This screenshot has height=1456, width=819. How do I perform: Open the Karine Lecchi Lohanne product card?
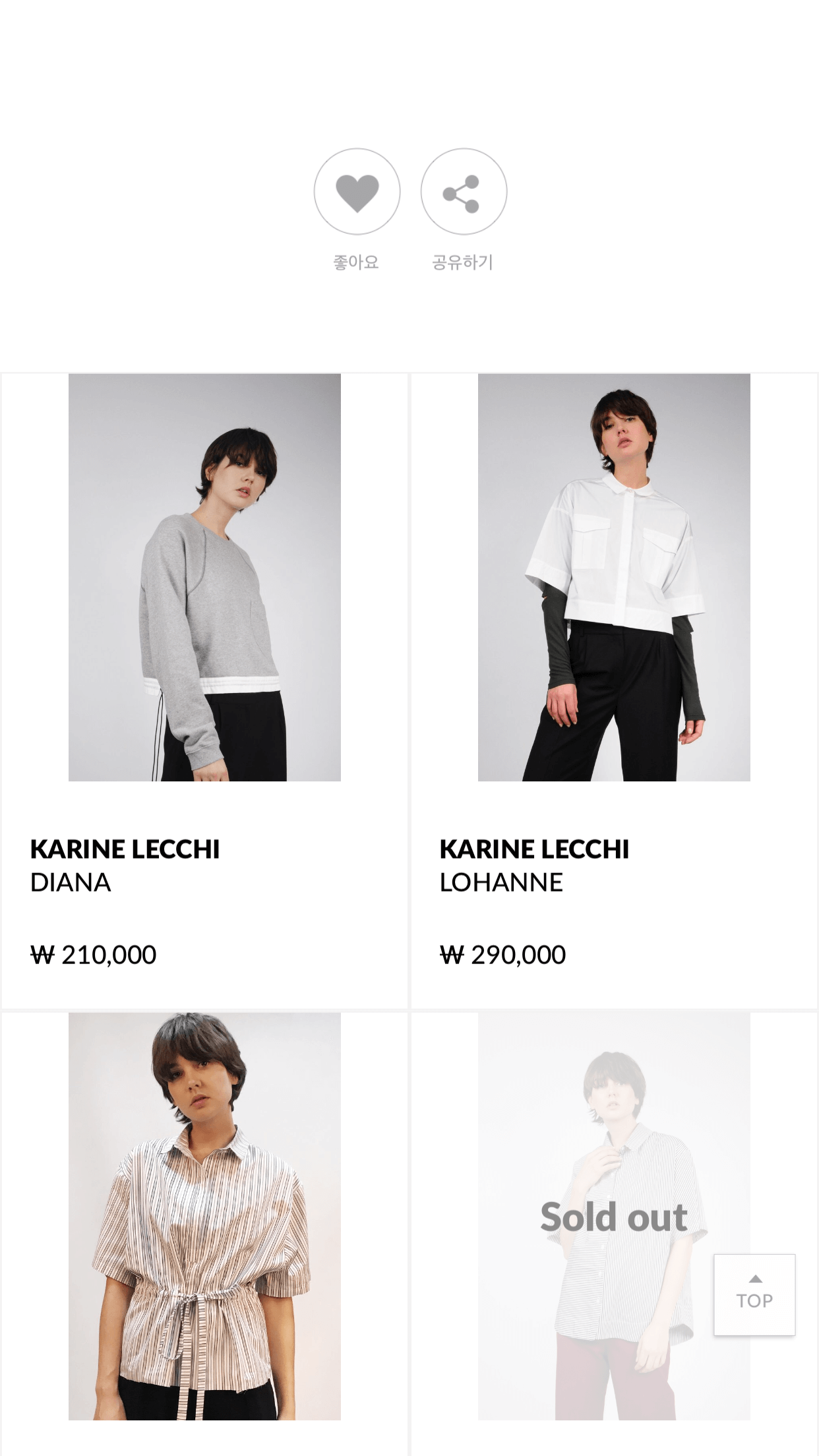[x=614, y=690]
